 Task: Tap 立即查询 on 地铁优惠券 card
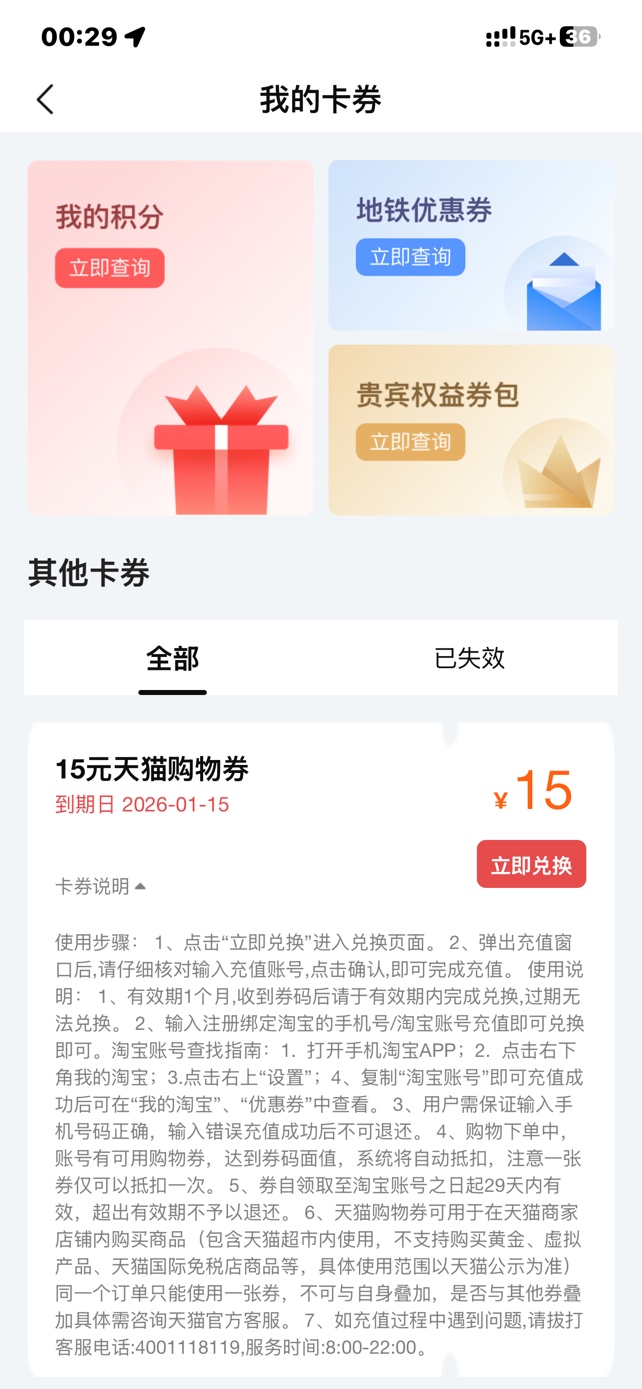point(410,257)
